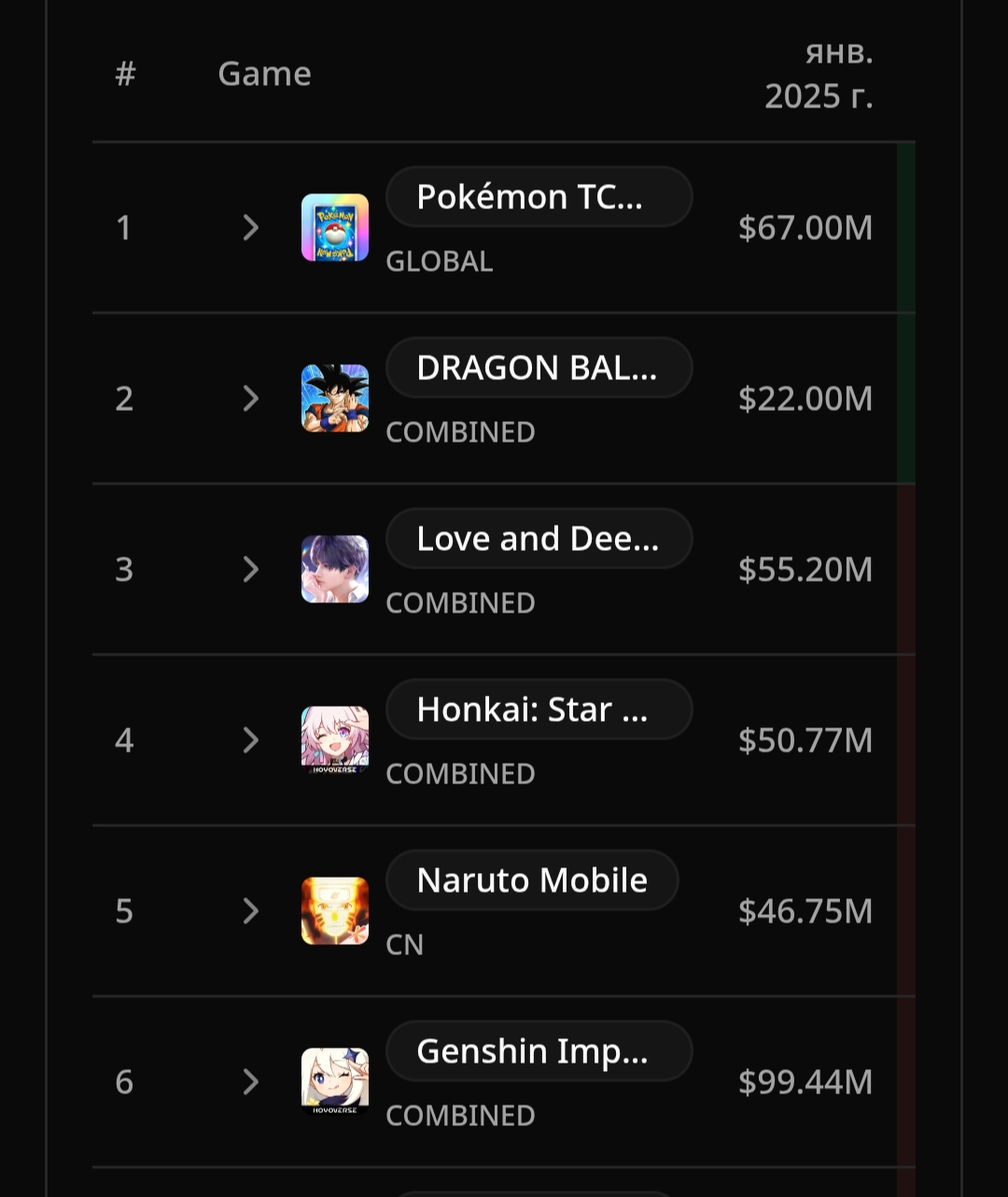The image size is (1008, 1197).
Task: Open the Genshin Imp... game chip
Action: click(539, 1051)
